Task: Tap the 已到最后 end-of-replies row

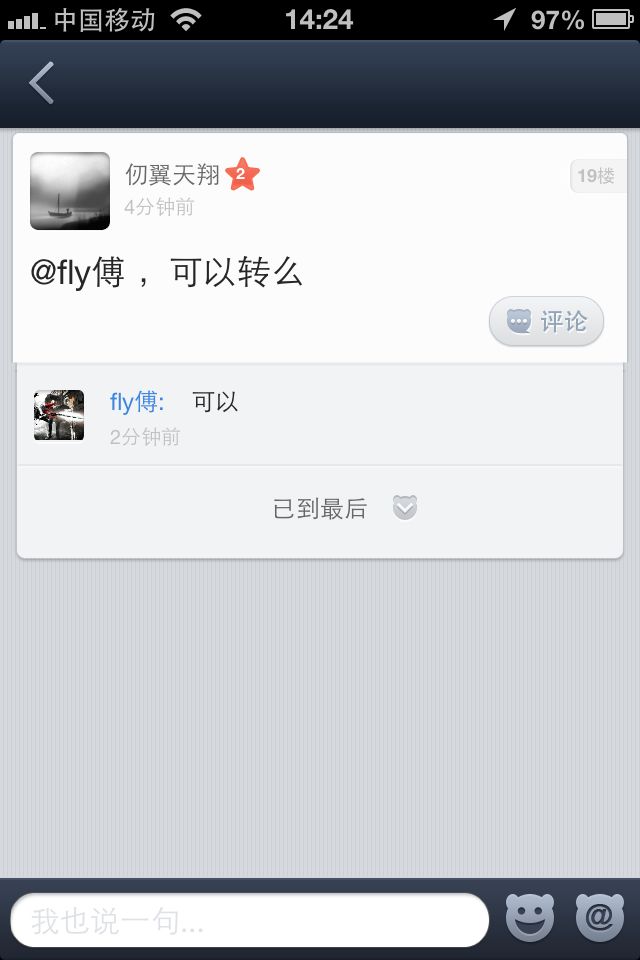Action: [x=320, y=509]
